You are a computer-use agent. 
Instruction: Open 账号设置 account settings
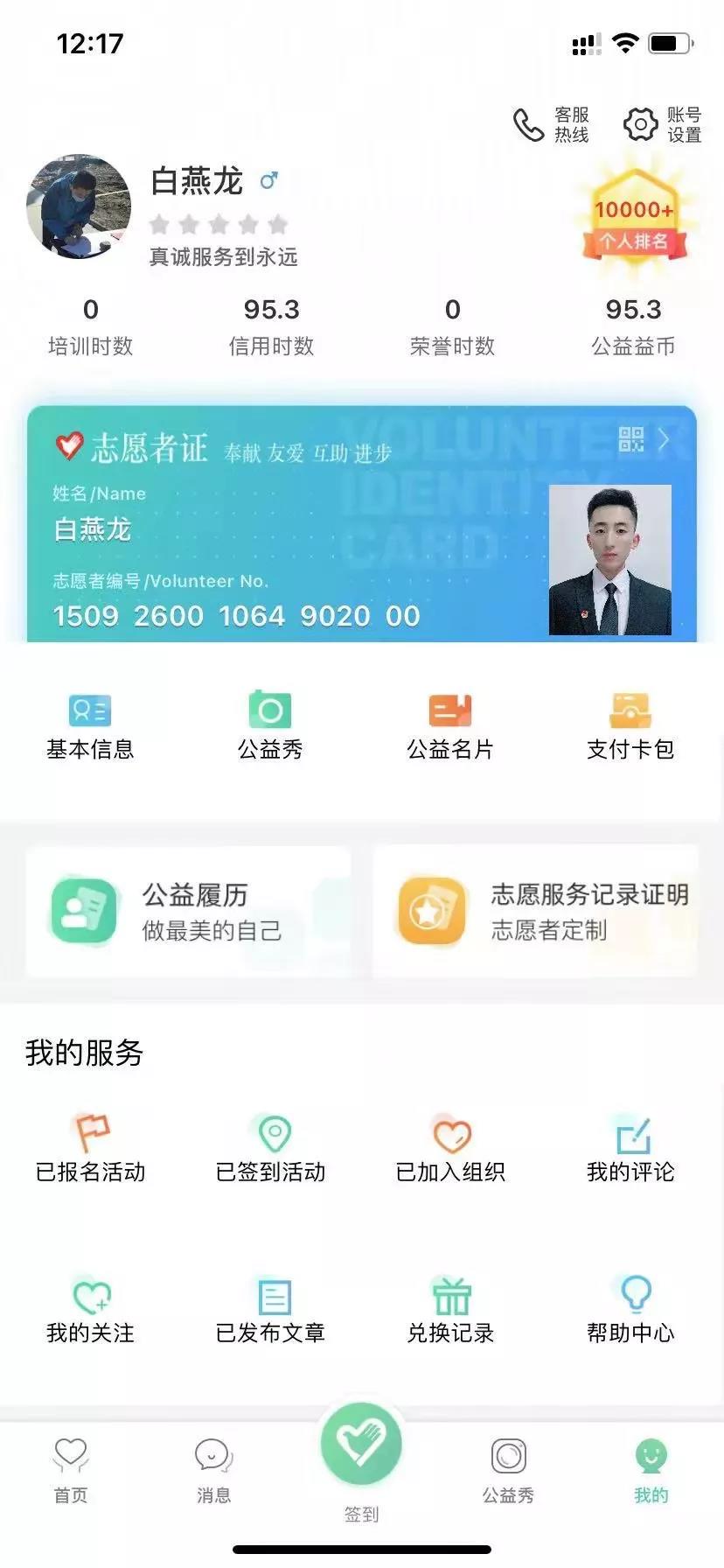point(662,125)
